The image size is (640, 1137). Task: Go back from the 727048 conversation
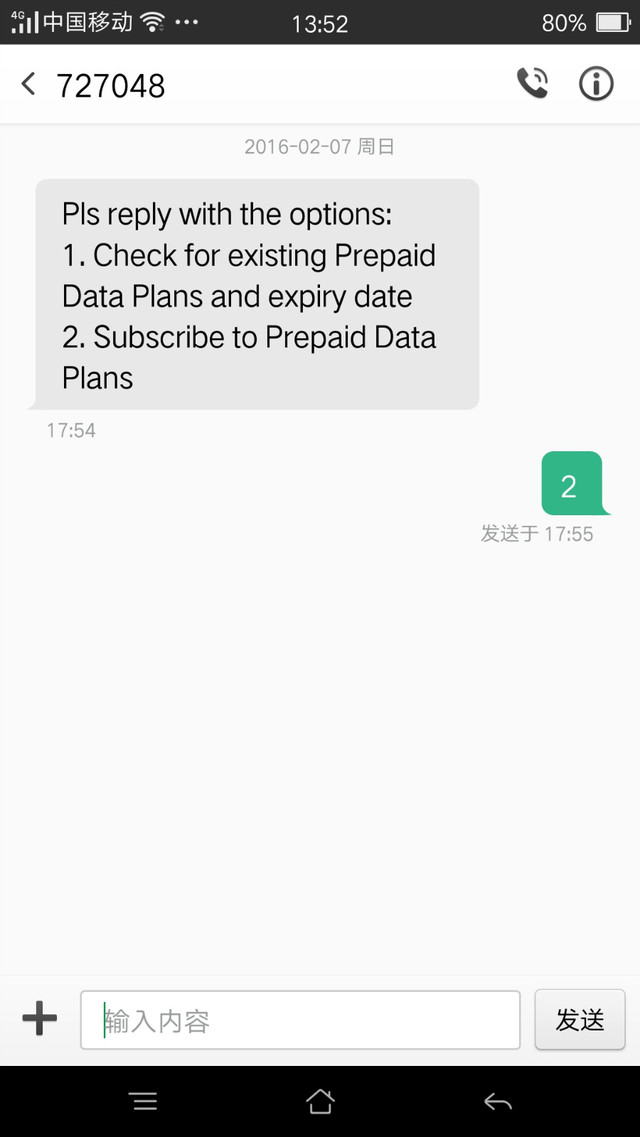(x=28, y=84)
